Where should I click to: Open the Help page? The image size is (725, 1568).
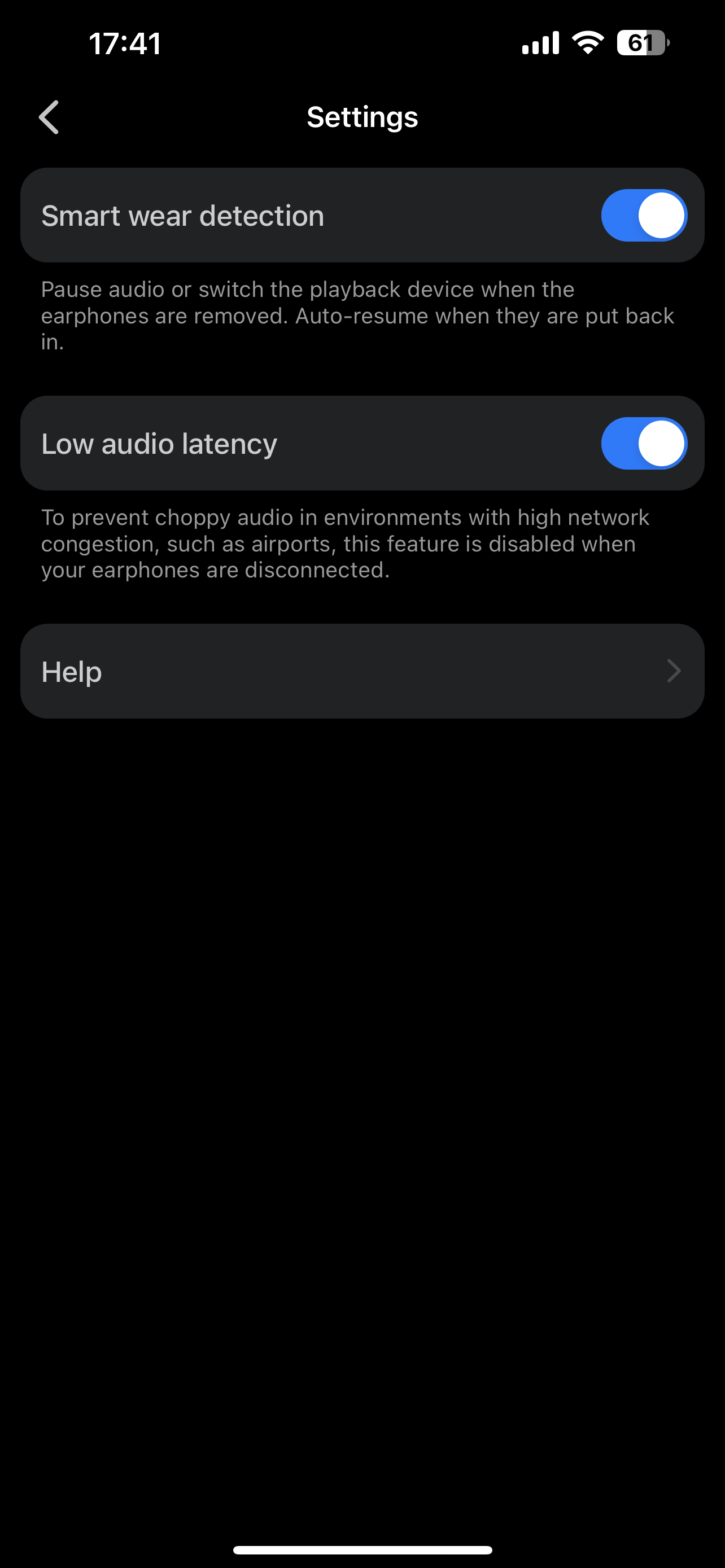click(x=362, y=671)
